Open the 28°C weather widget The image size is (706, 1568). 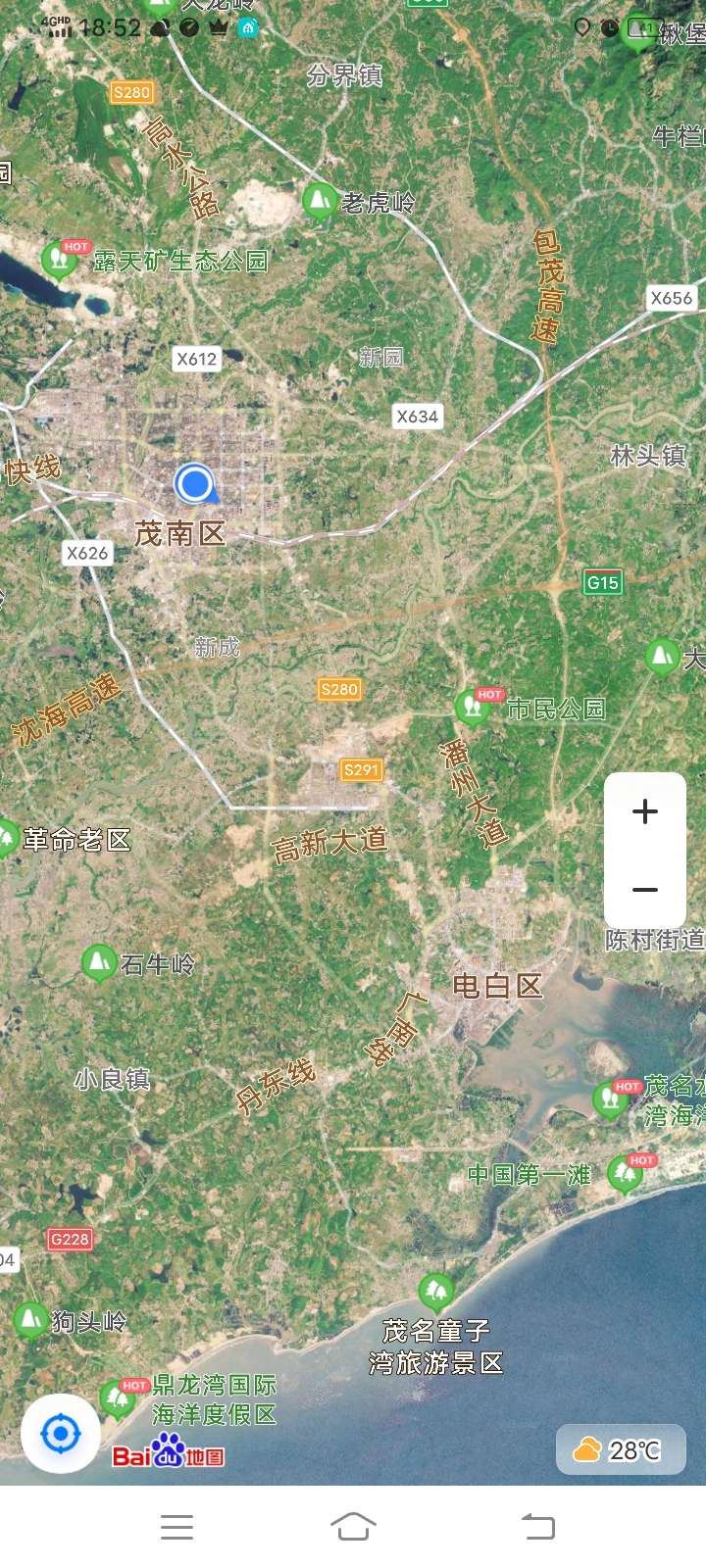(620, 1449)
